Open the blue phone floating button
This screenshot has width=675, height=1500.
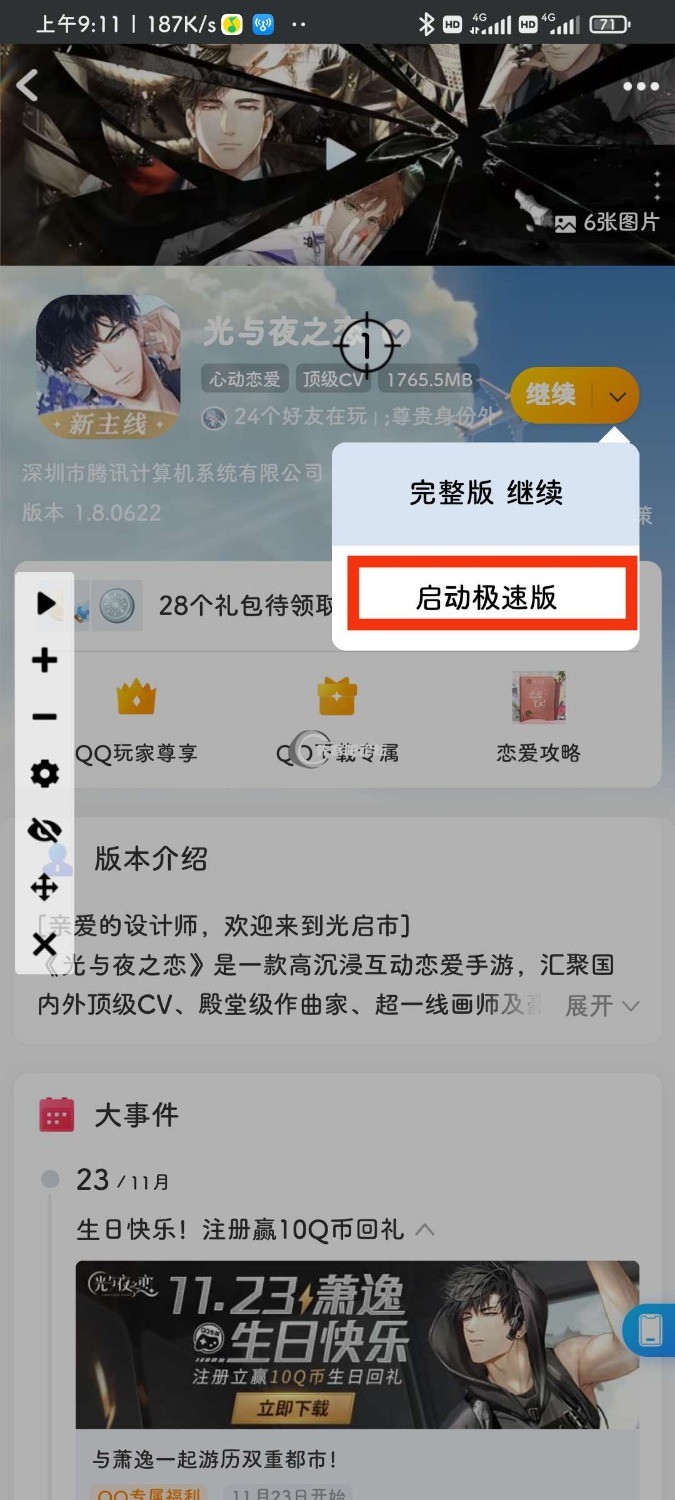pos(650,1330)
